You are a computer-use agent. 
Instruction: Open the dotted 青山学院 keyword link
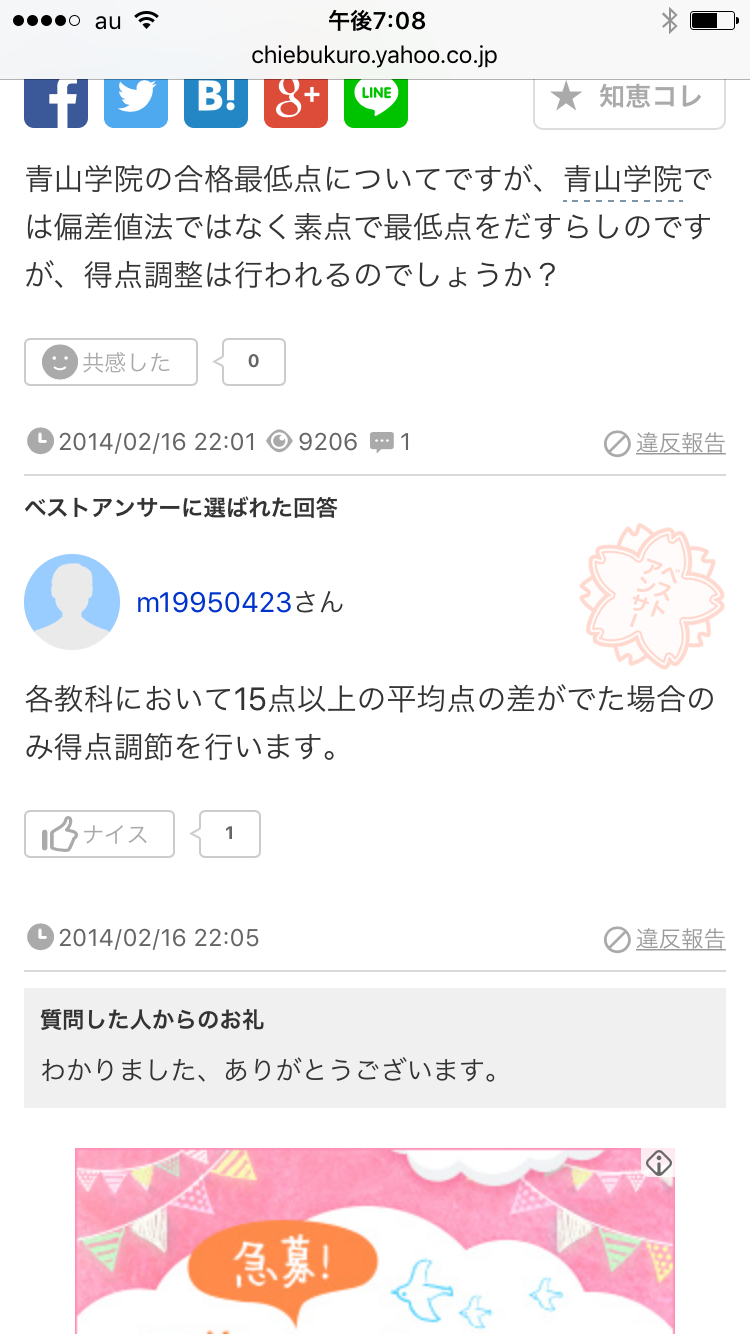tap(623, 180)
